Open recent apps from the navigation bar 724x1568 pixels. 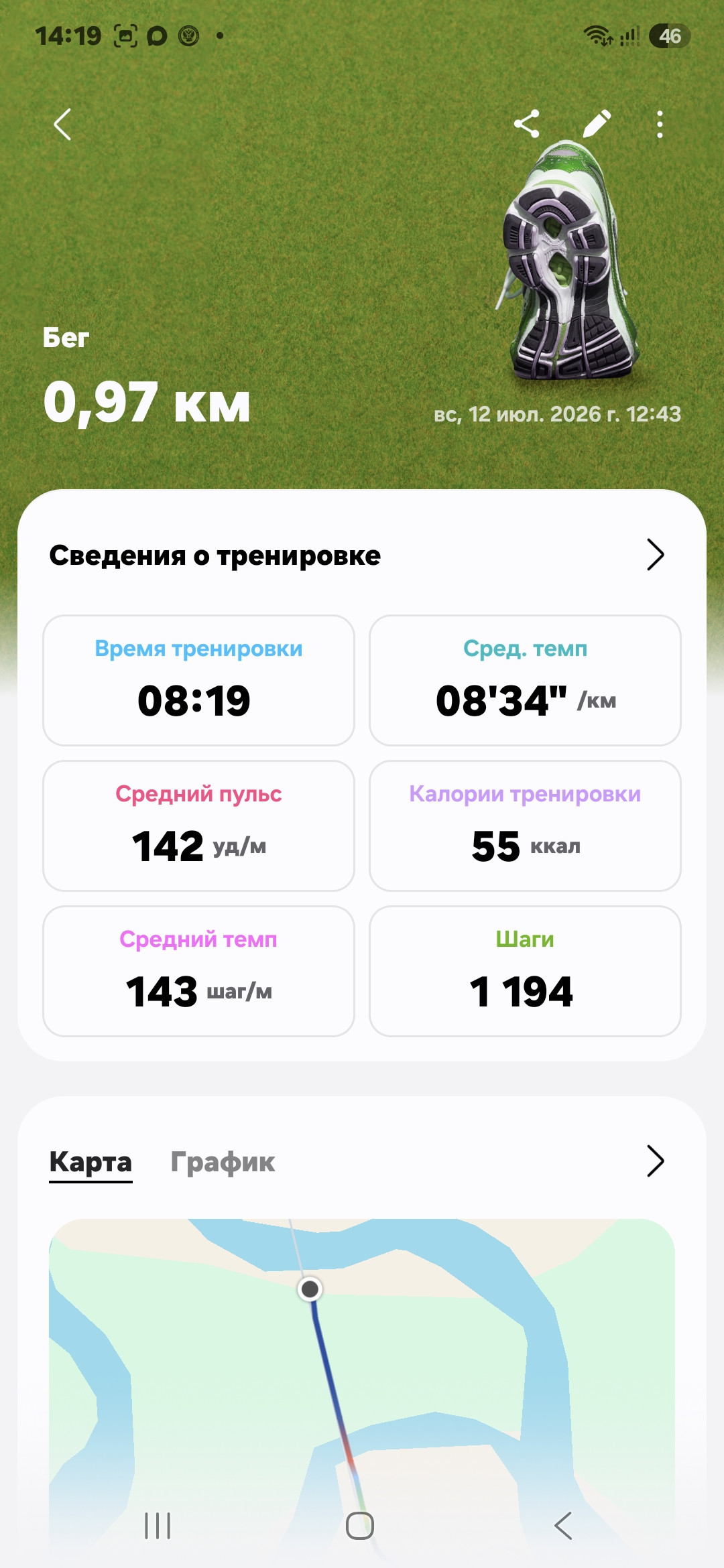[158, 1526]
